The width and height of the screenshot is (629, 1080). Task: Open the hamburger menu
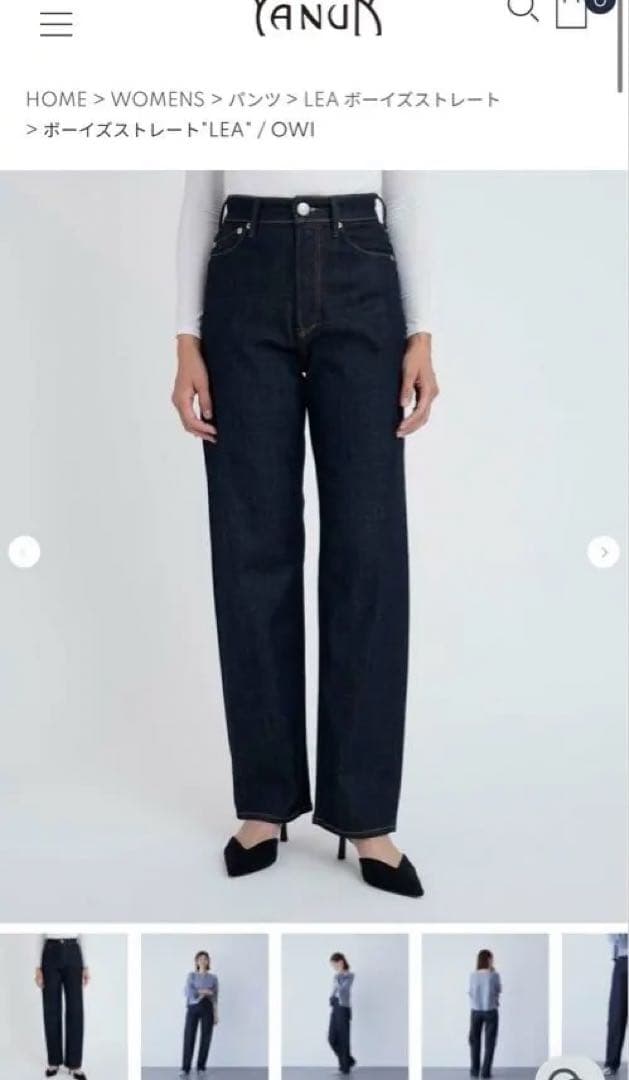pos(56,22)
